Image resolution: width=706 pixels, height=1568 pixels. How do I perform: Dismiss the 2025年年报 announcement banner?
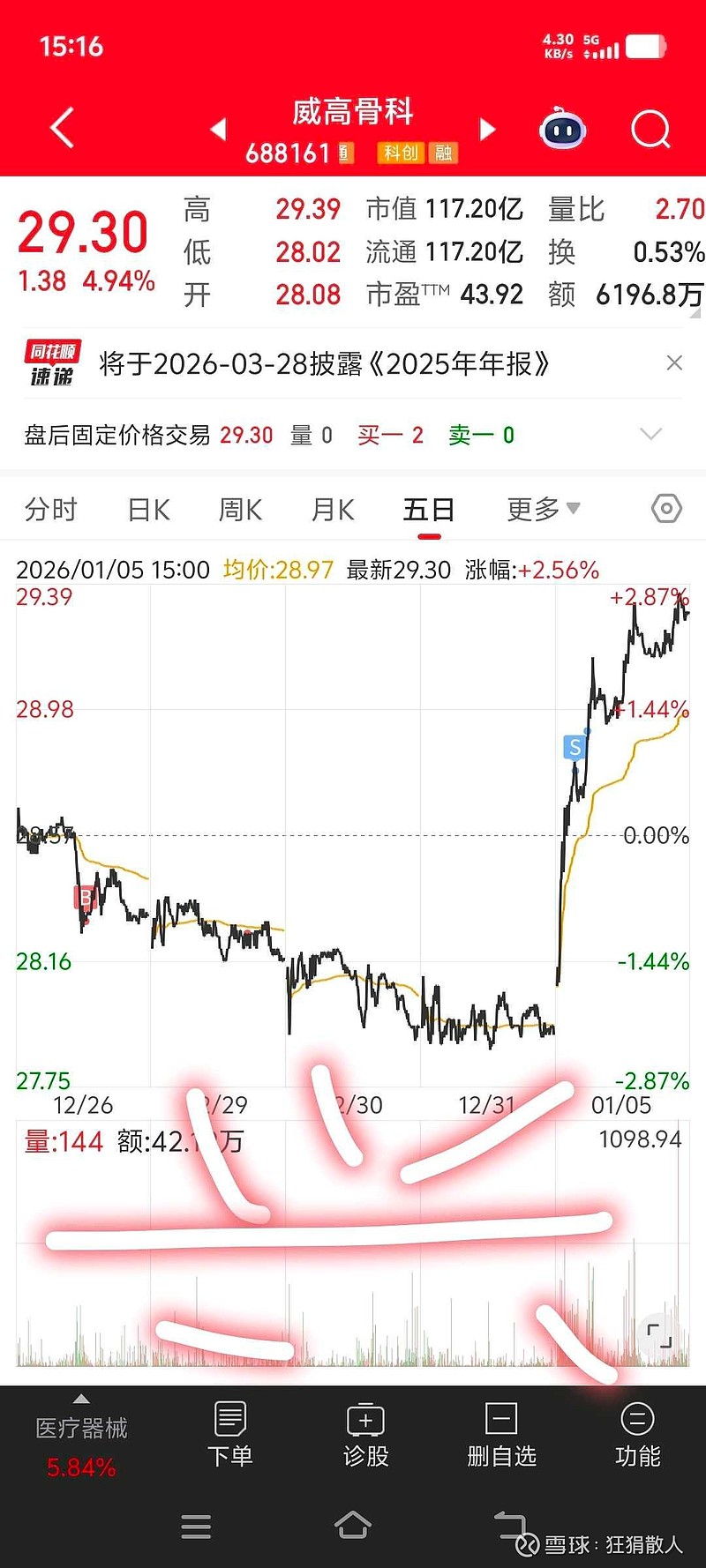[x=674, y=362]
